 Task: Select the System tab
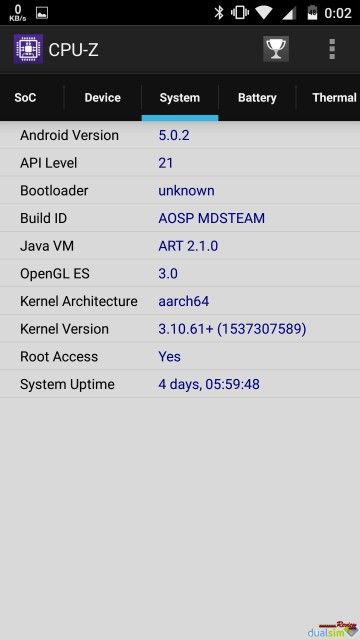click(180, 98)
